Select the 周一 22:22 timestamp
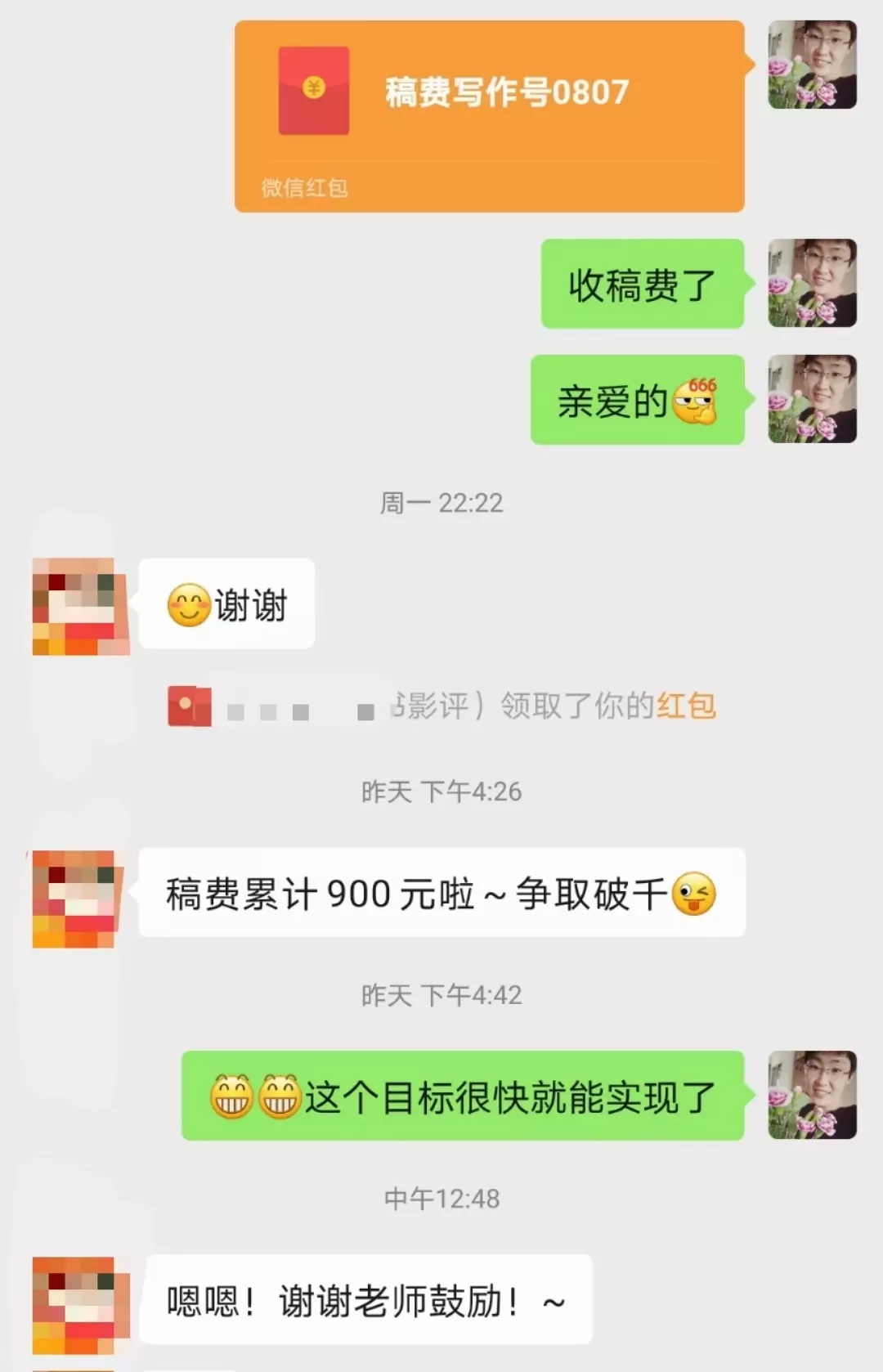This screenshot has width=883, height=1372. click(x=441, y=503)
